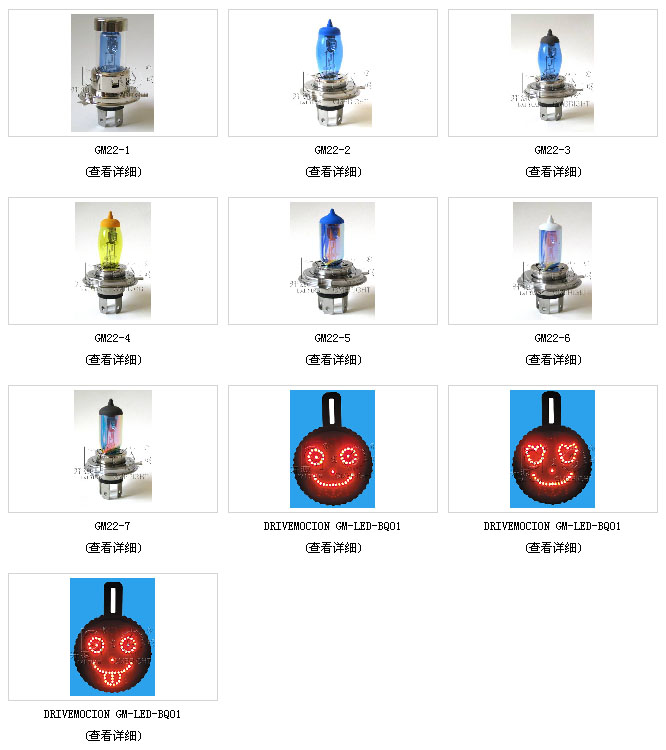This screenshot has width=666, height=750.
Task: Tap 查看详细 under GM22-7
Action: pos(113,548)
